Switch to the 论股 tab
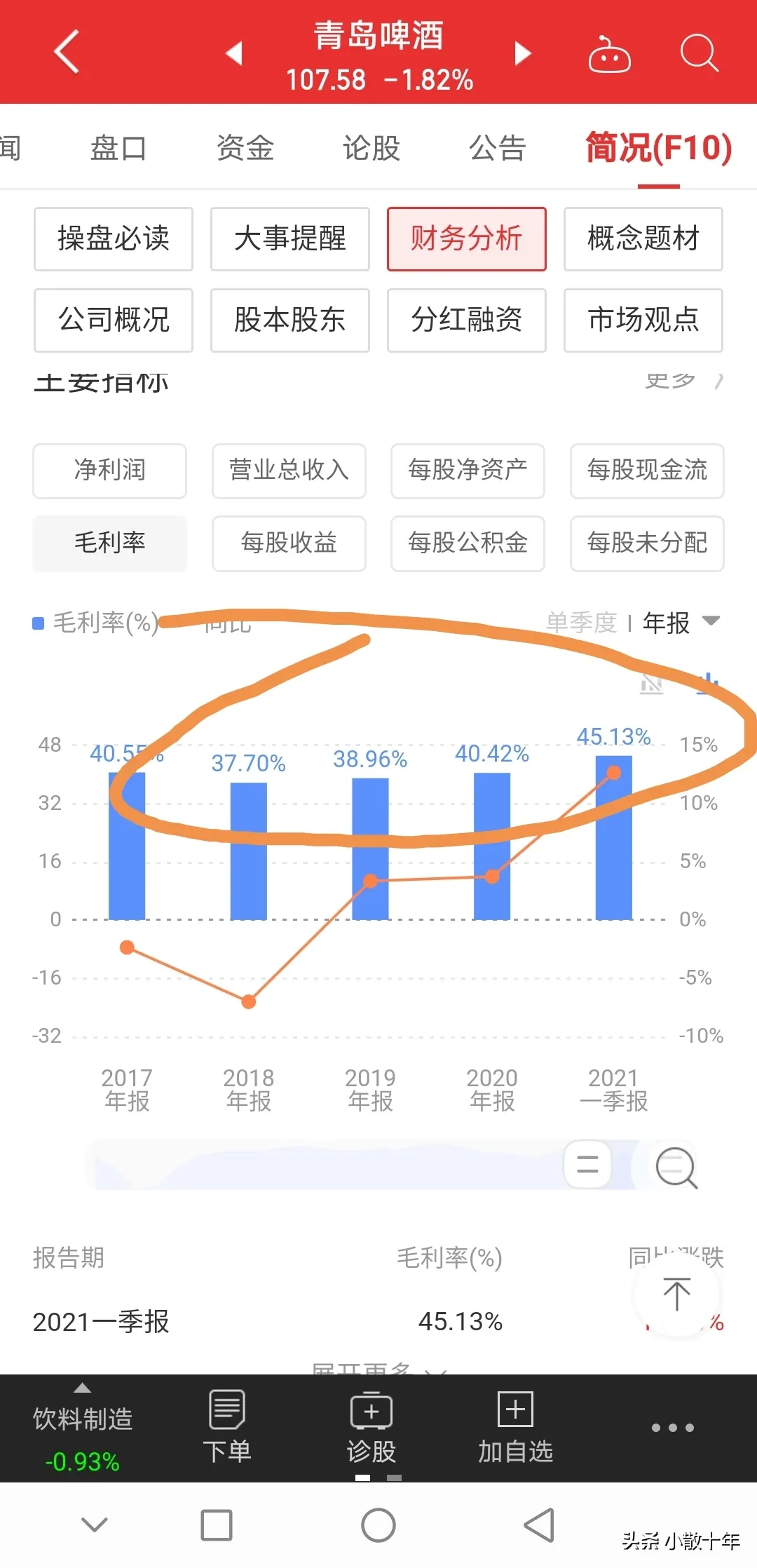757x1568 pixels. tap(371, 148)
